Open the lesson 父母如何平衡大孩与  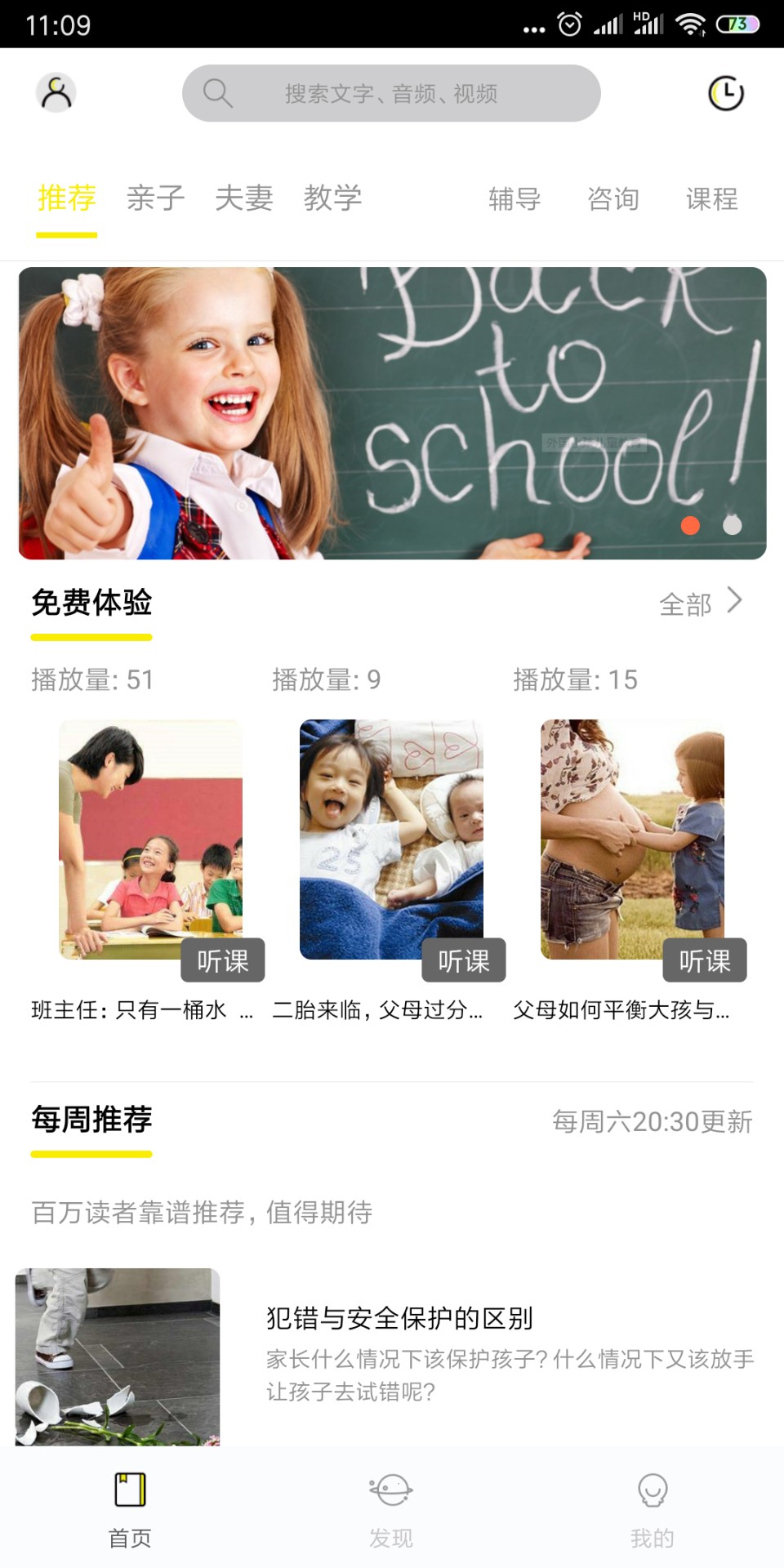click(632, 841)
